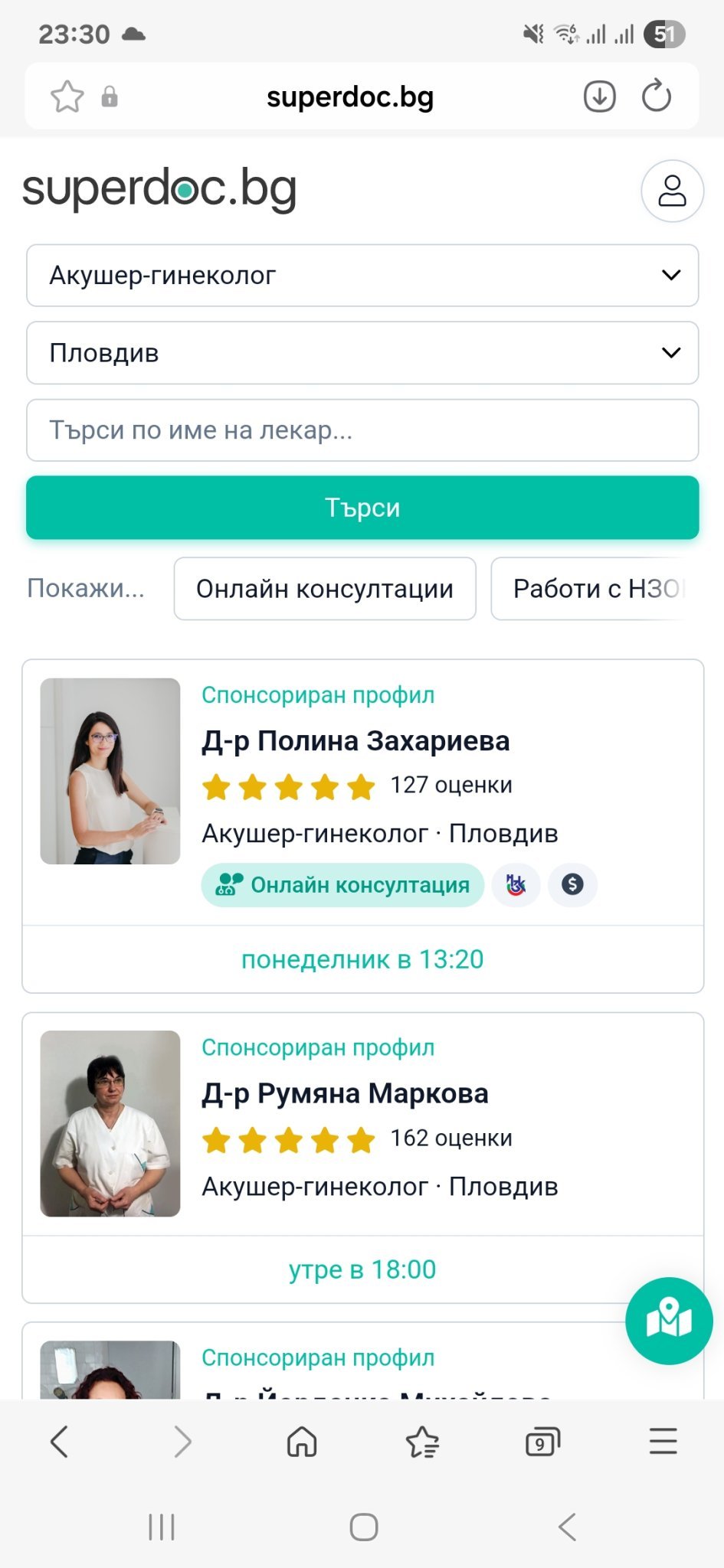Open Д-р Румяна Маркова's profile

345,1093
